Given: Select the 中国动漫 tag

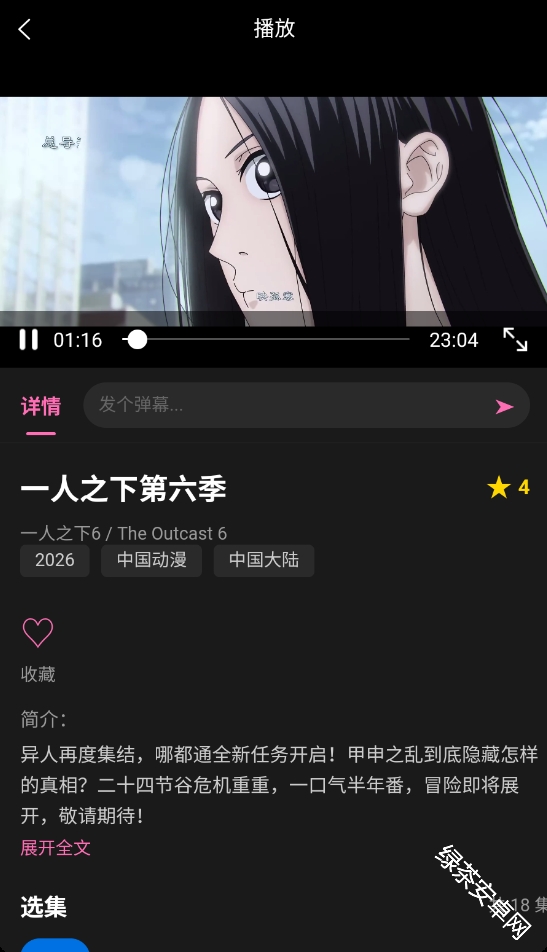Looking at the screenshot, I should (x=152, y=560).
